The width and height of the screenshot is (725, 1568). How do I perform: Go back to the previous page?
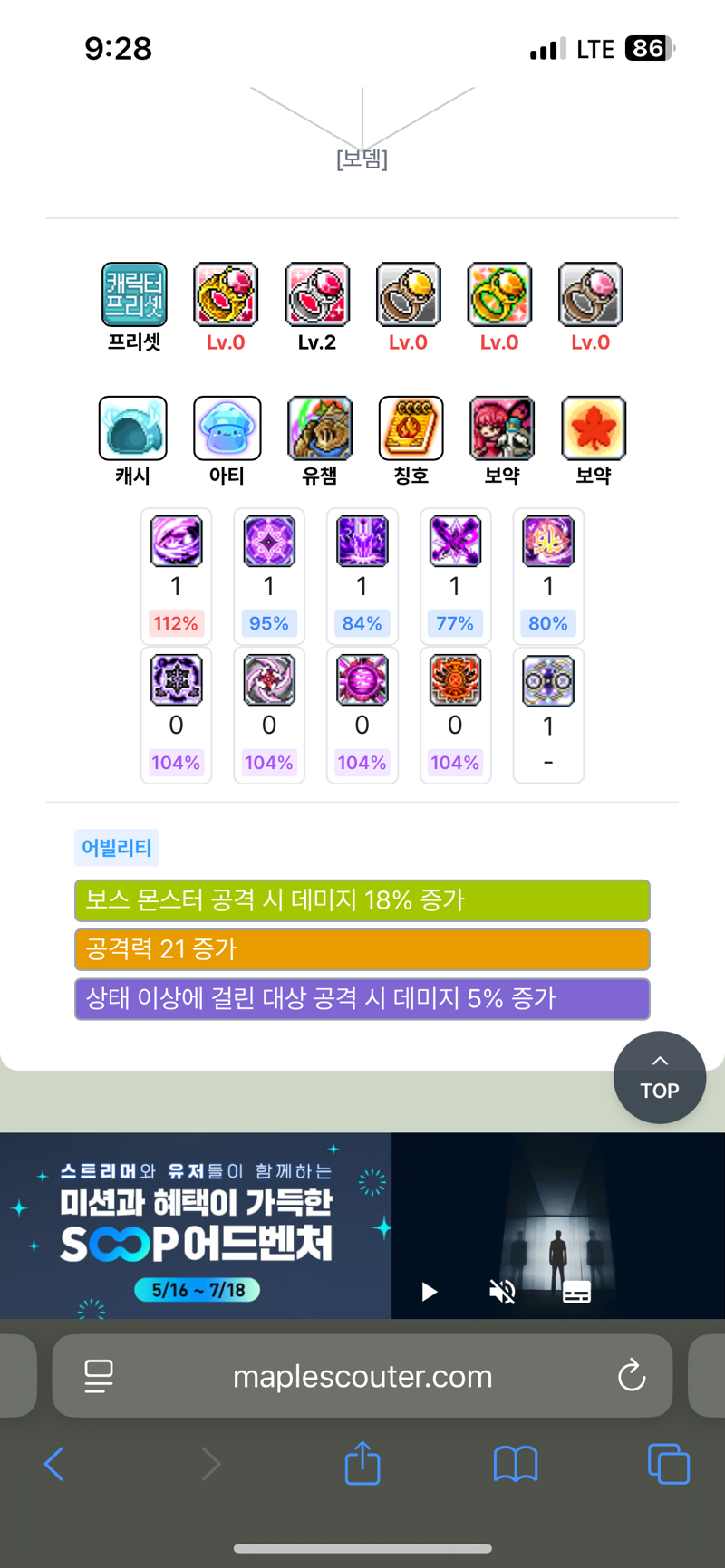pyautogui.click(x=54, y=1463)
